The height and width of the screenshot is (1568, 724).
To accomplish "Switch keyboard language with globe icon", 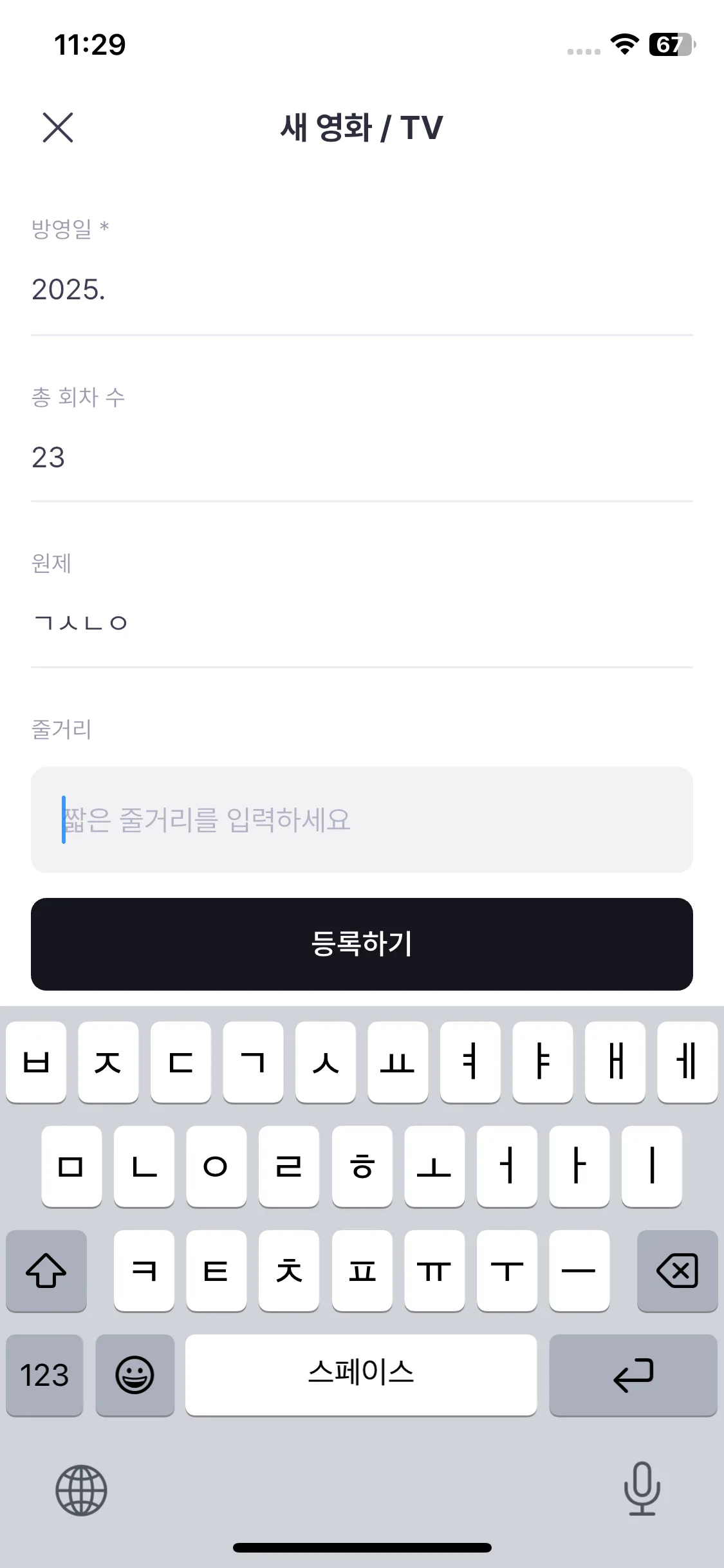I will tap(81, 1489).
